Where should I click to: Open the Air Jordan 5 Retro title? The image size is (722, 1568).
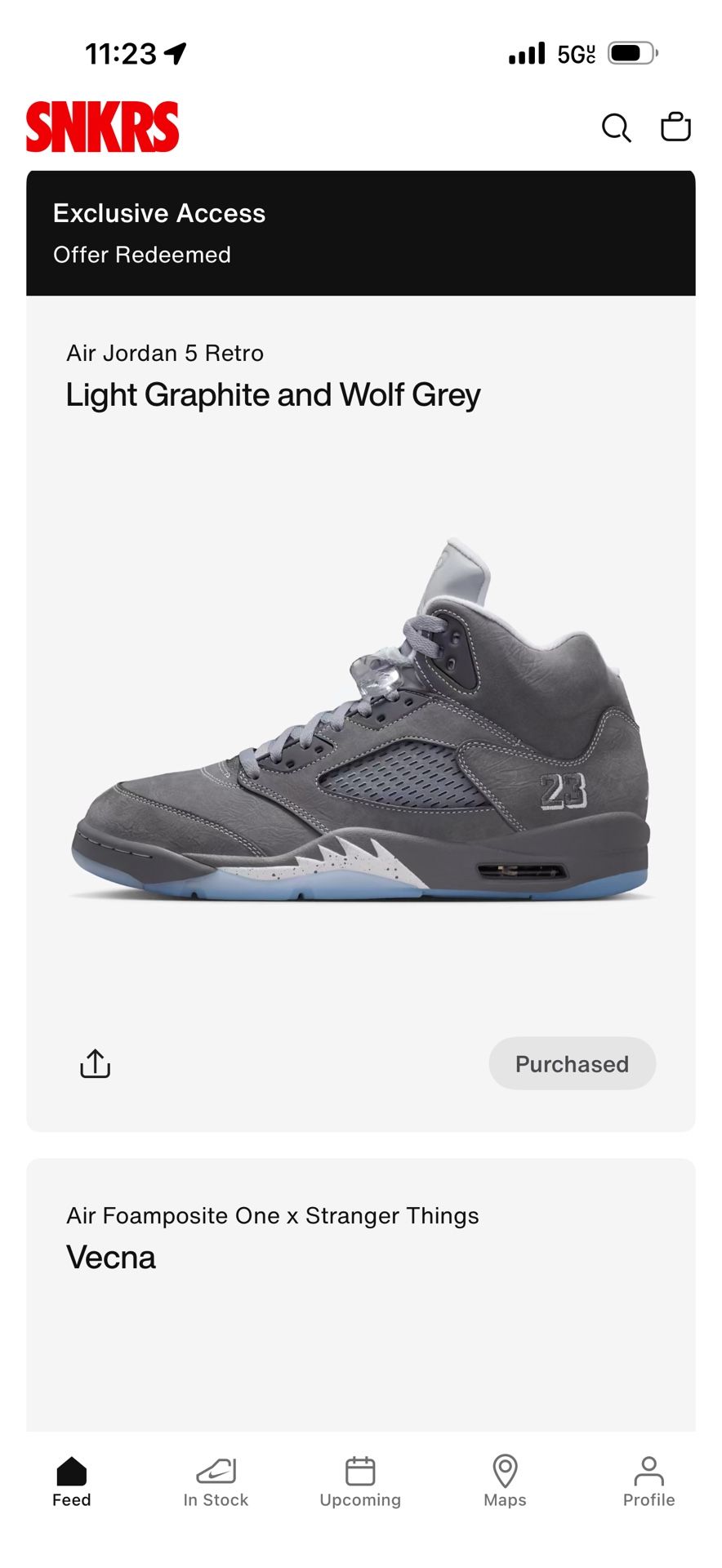165,353
